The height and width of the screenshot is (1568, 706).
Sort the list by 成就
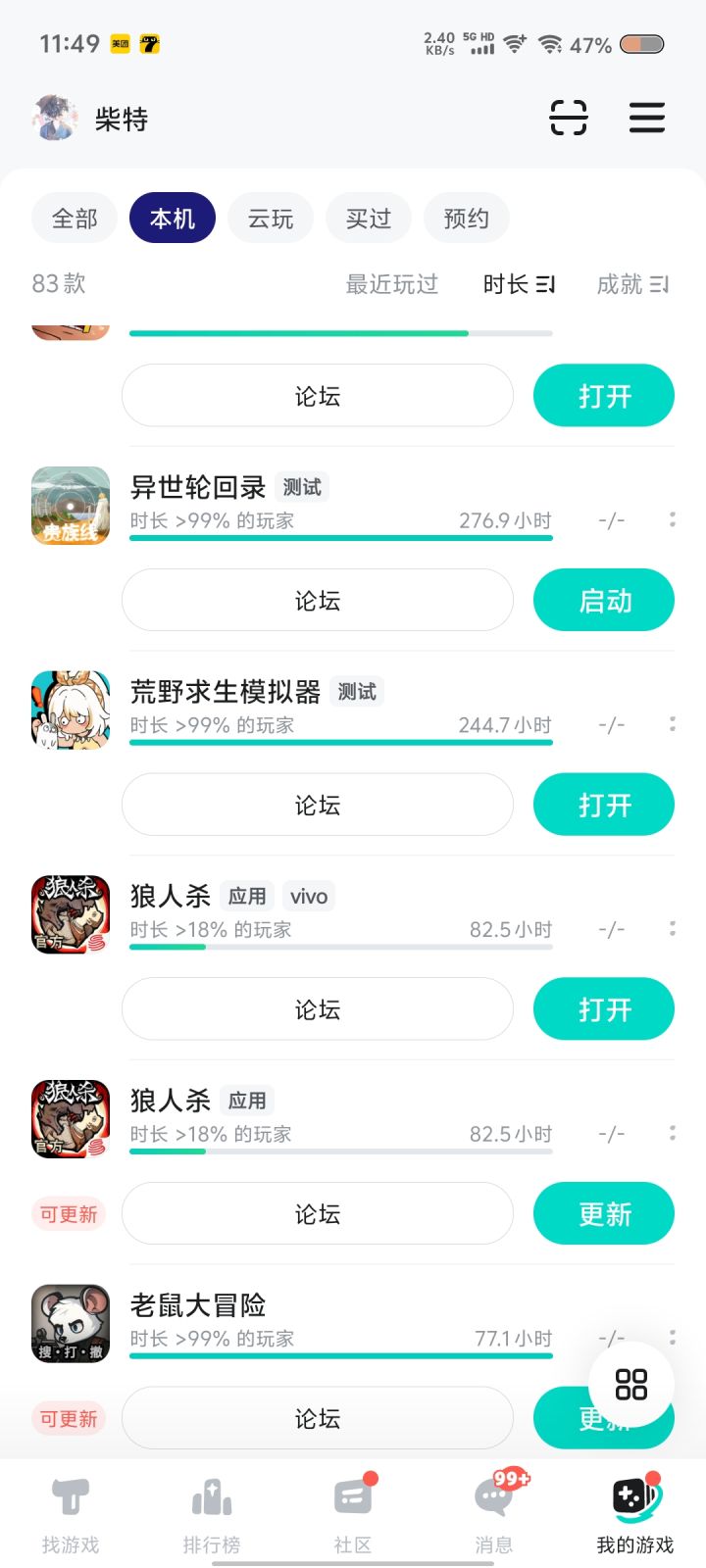[x=632, y=284]
